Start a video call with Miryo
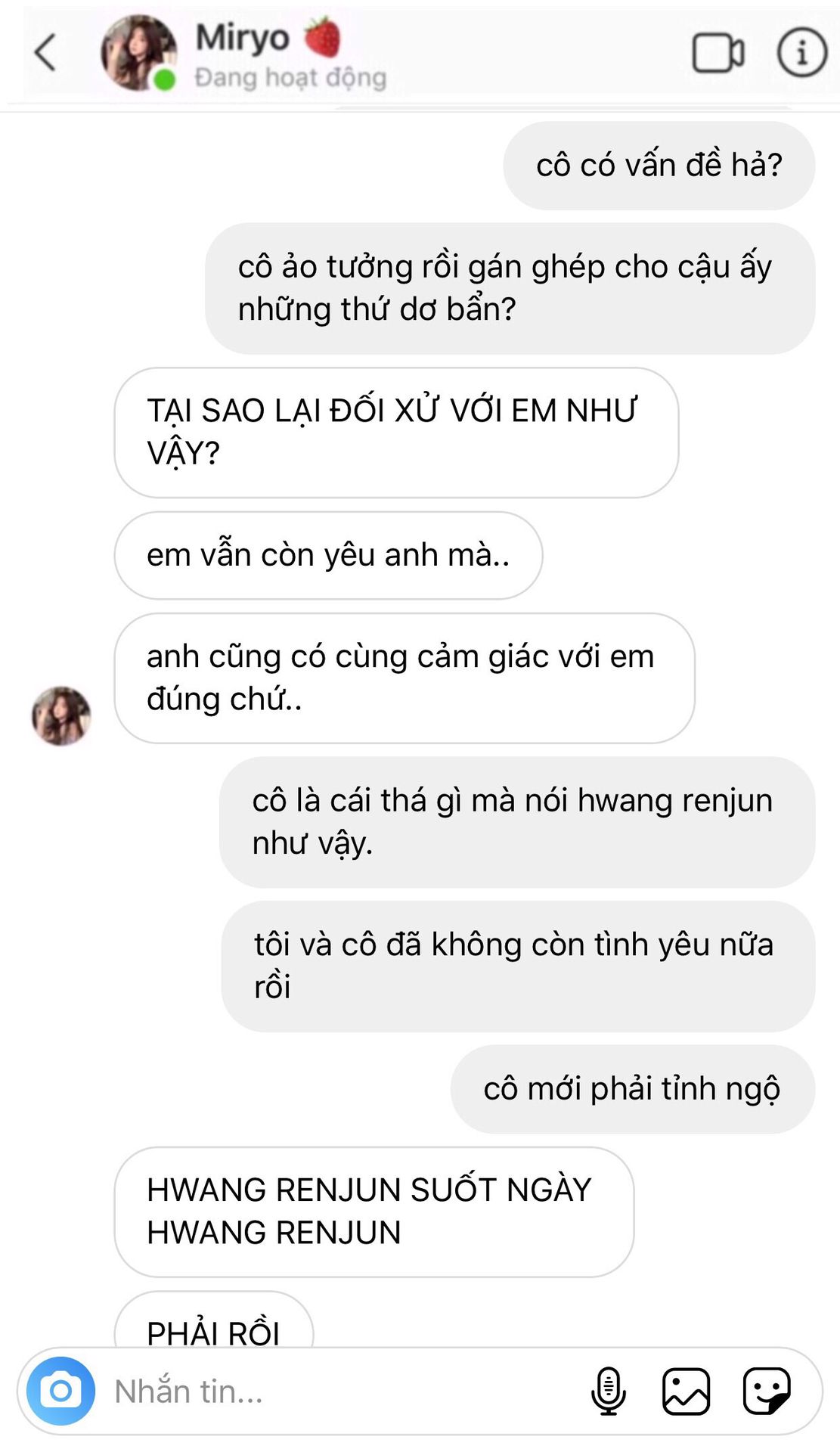 coord(718,53)
